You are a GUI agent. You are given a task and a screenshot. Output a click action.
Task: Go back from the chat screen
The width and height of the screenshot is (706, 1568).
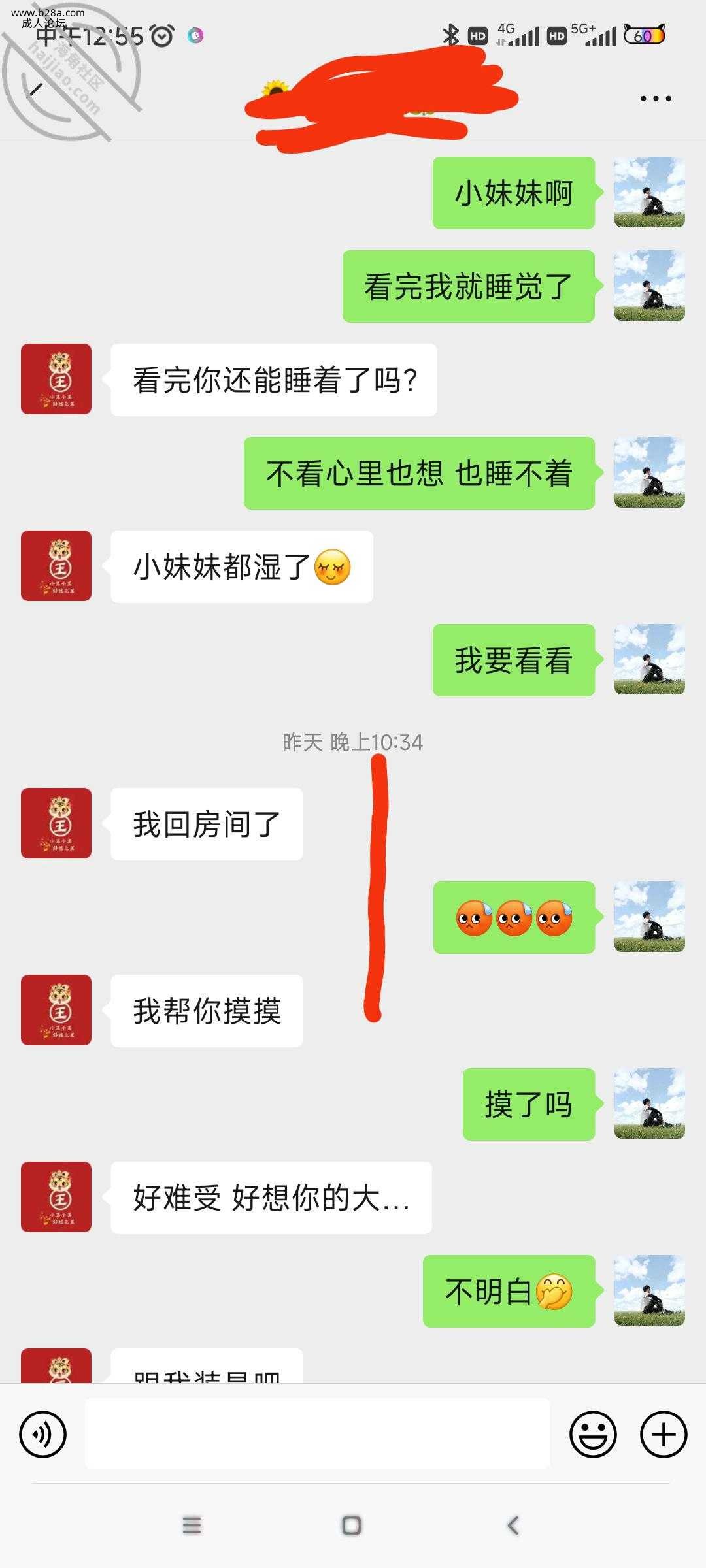tap(37, 90)
